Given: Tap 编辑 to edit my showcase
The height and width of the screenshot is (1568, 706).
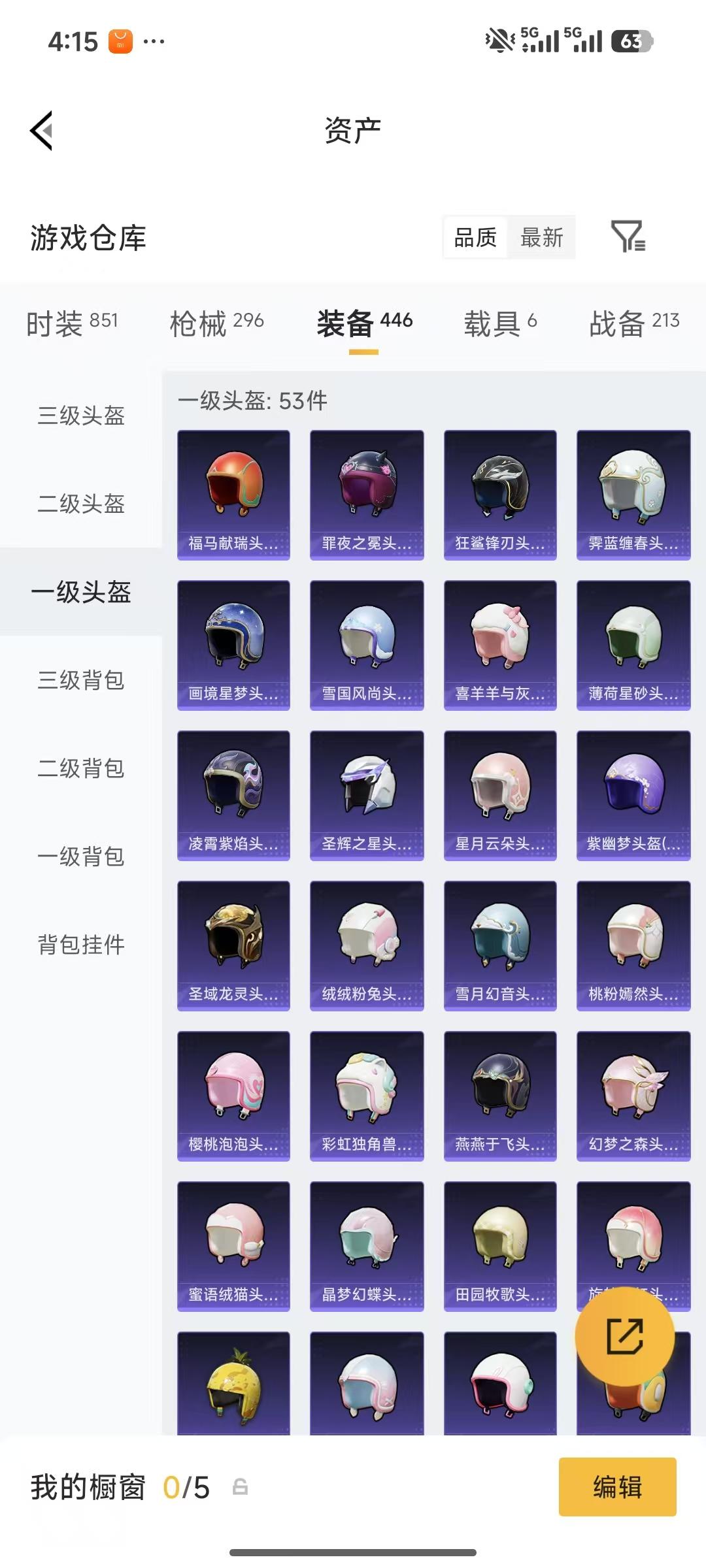Looking at the screenshot, I should pyautogui.click(x=617, y=1488).
